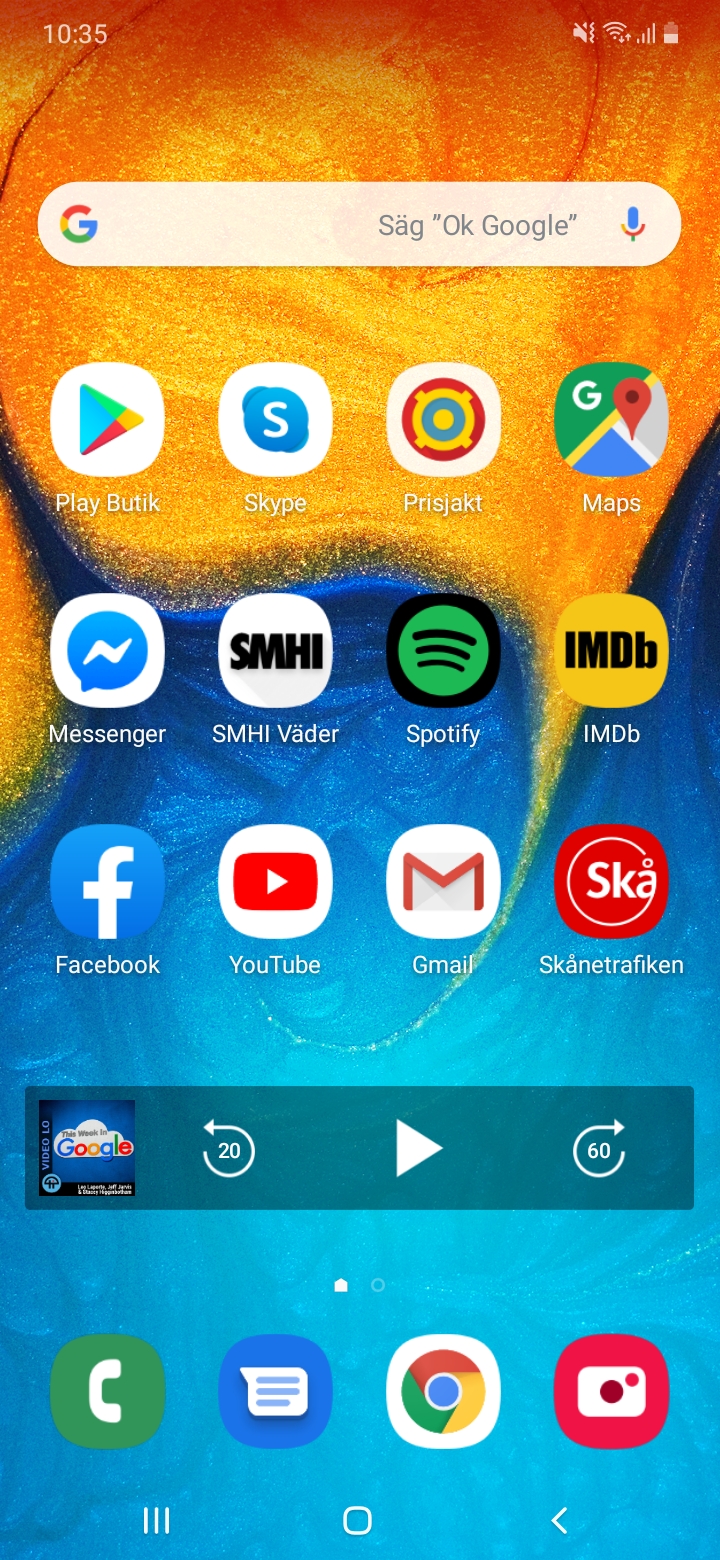Open Facebook
720x1560 pixels.
(x=107, y=882)
